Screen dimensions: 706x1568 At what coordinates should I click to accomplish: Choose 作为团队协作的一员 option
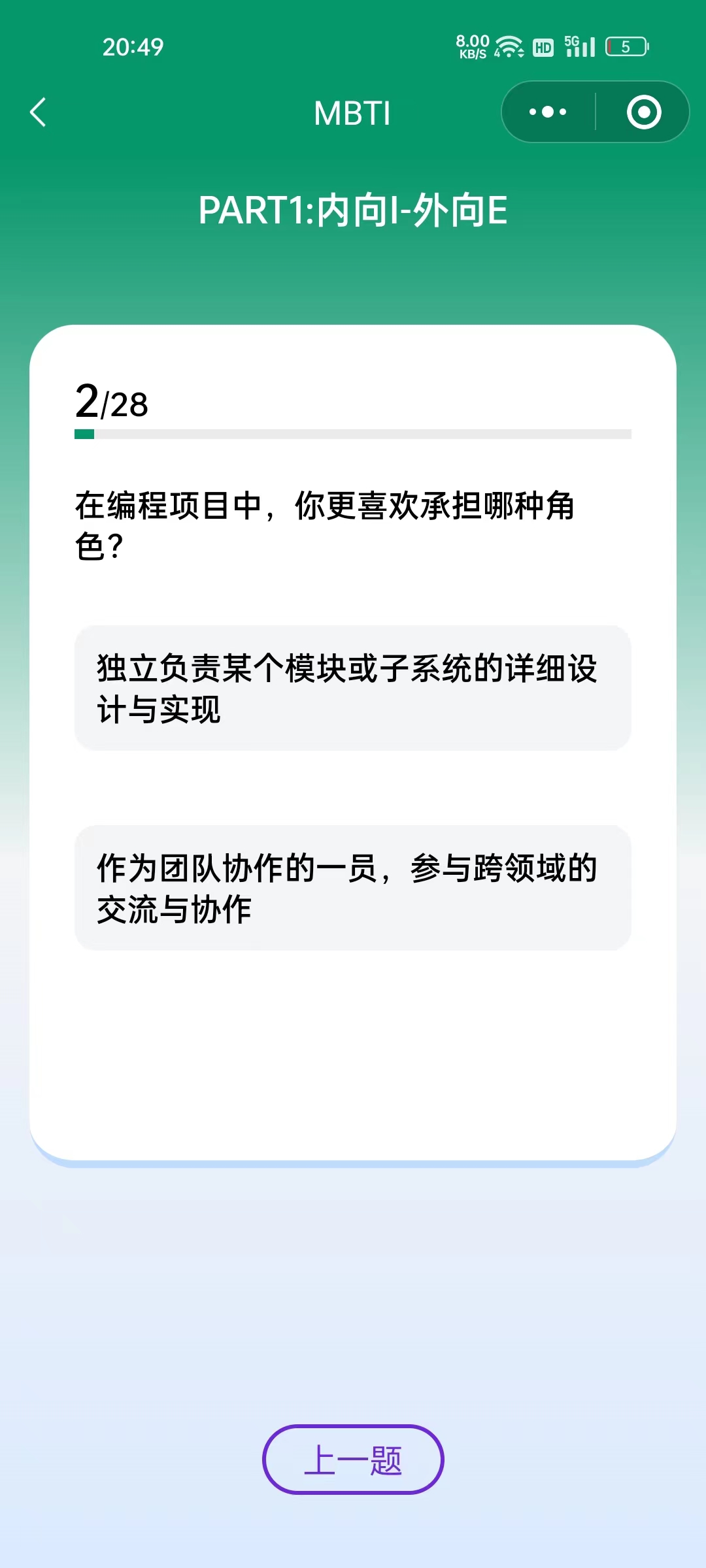[x=353, y=888]
